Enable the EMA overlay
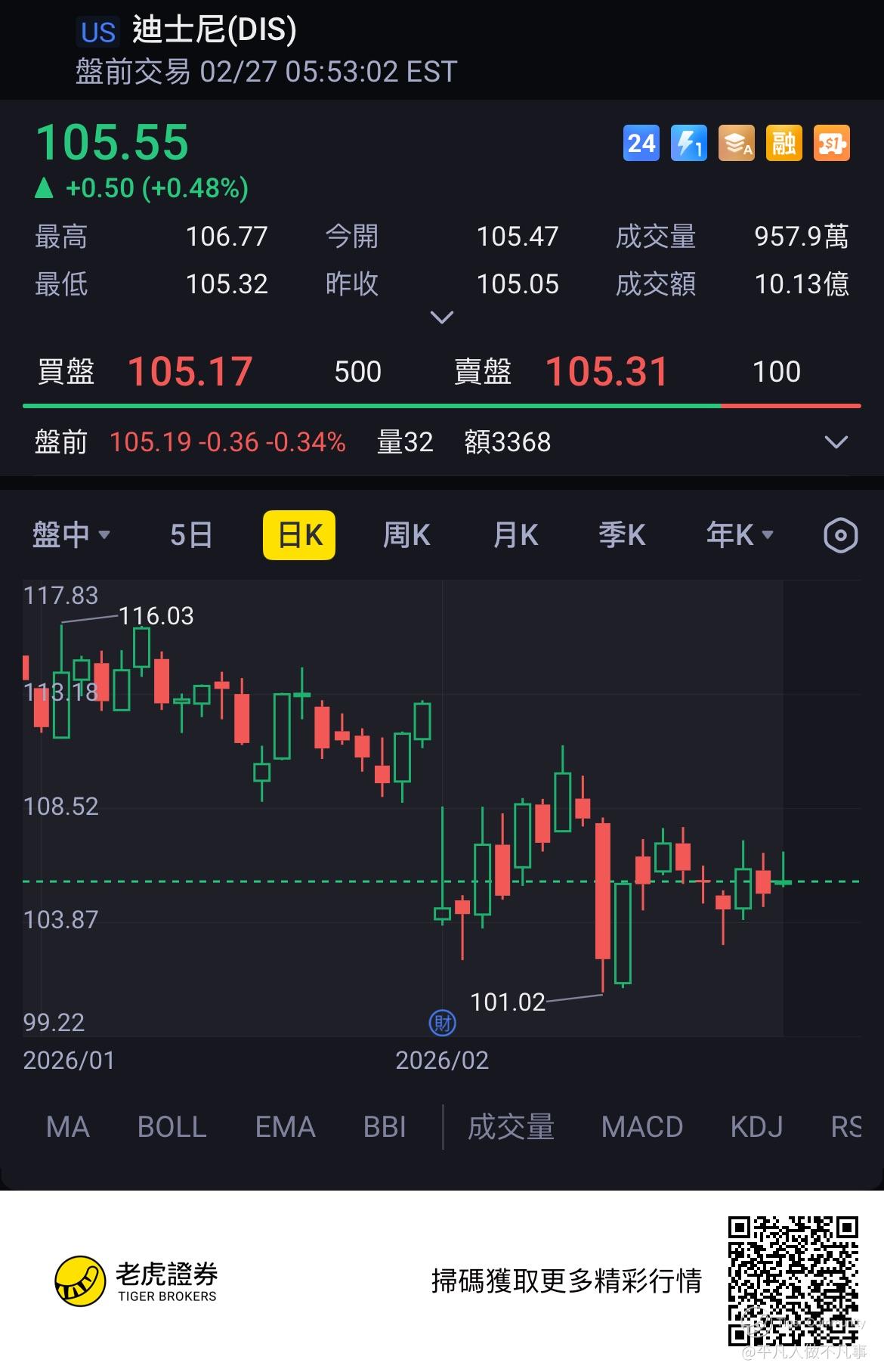The image size is (884, 1372). pyautogui.click(x=285, y=1127)
